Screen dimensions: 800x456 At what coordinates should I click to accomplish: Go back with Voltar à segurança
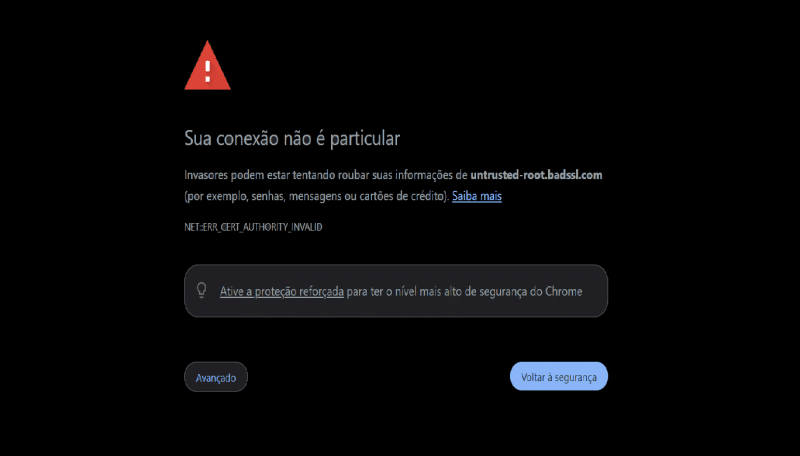click(558, 377)
